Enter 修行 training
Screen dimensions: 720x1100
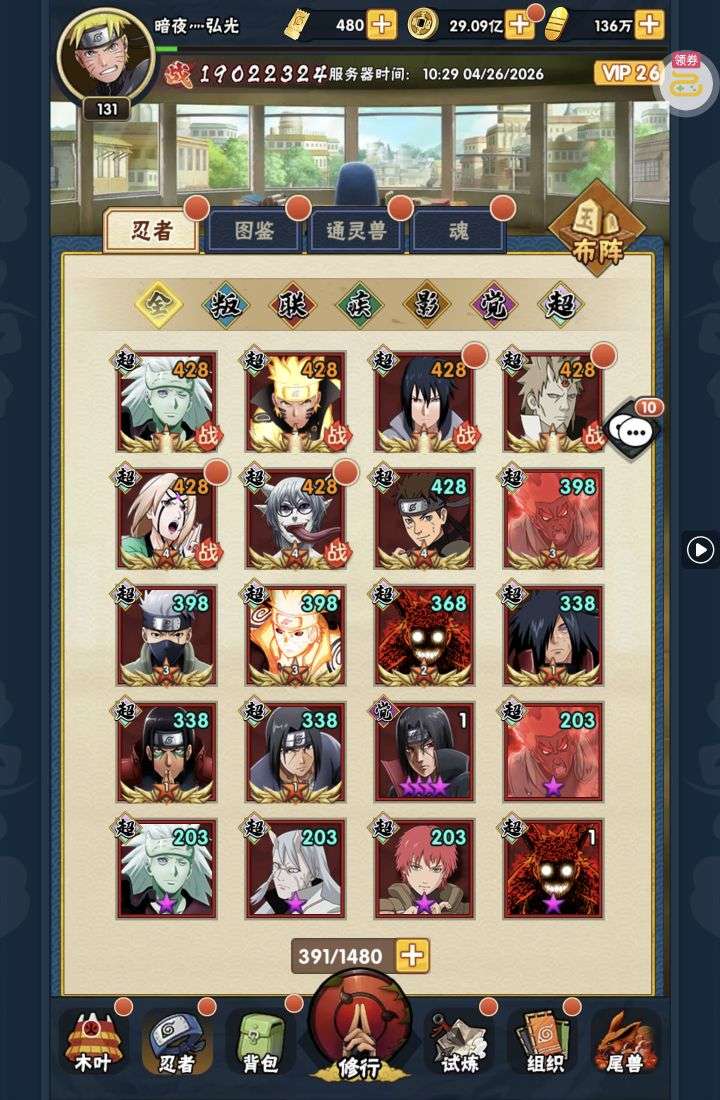click(x=358, y=1030)
